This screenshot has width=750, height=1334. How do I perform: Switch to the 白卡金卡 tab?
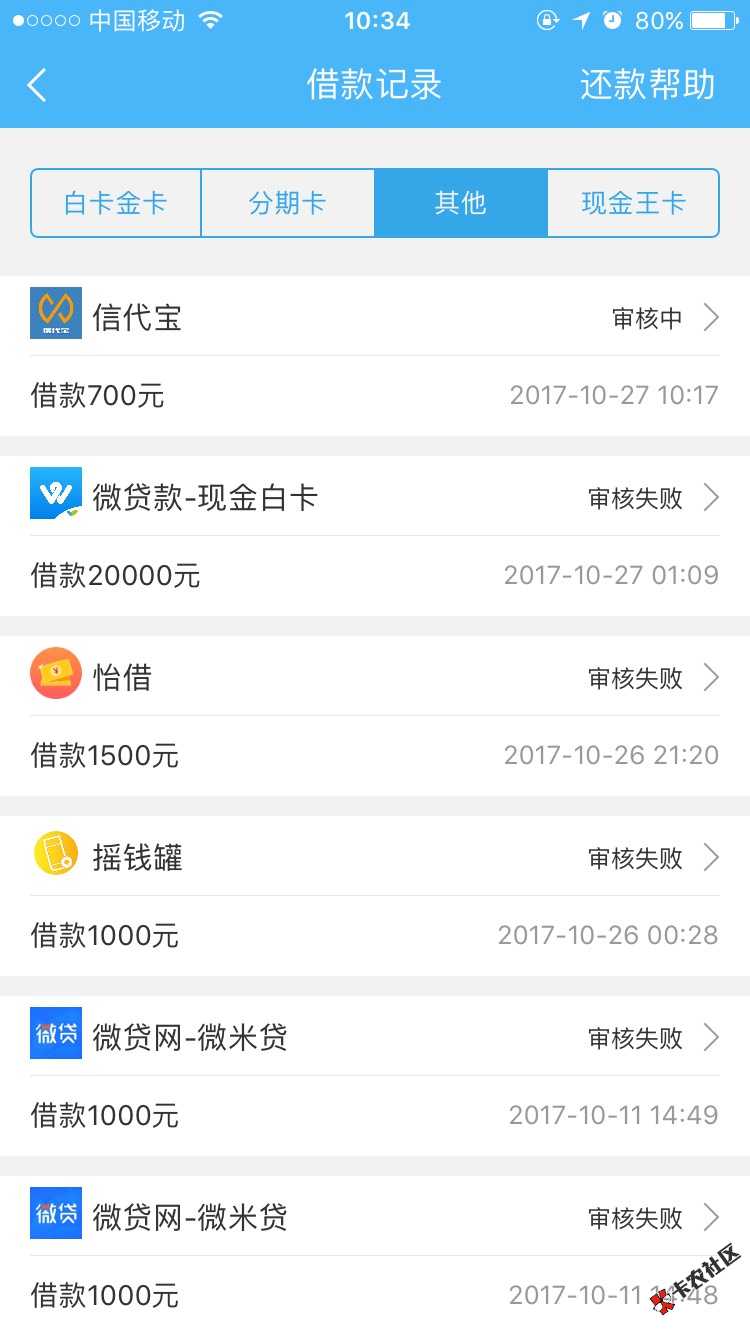pyautogui.click(x=116, y=203)
